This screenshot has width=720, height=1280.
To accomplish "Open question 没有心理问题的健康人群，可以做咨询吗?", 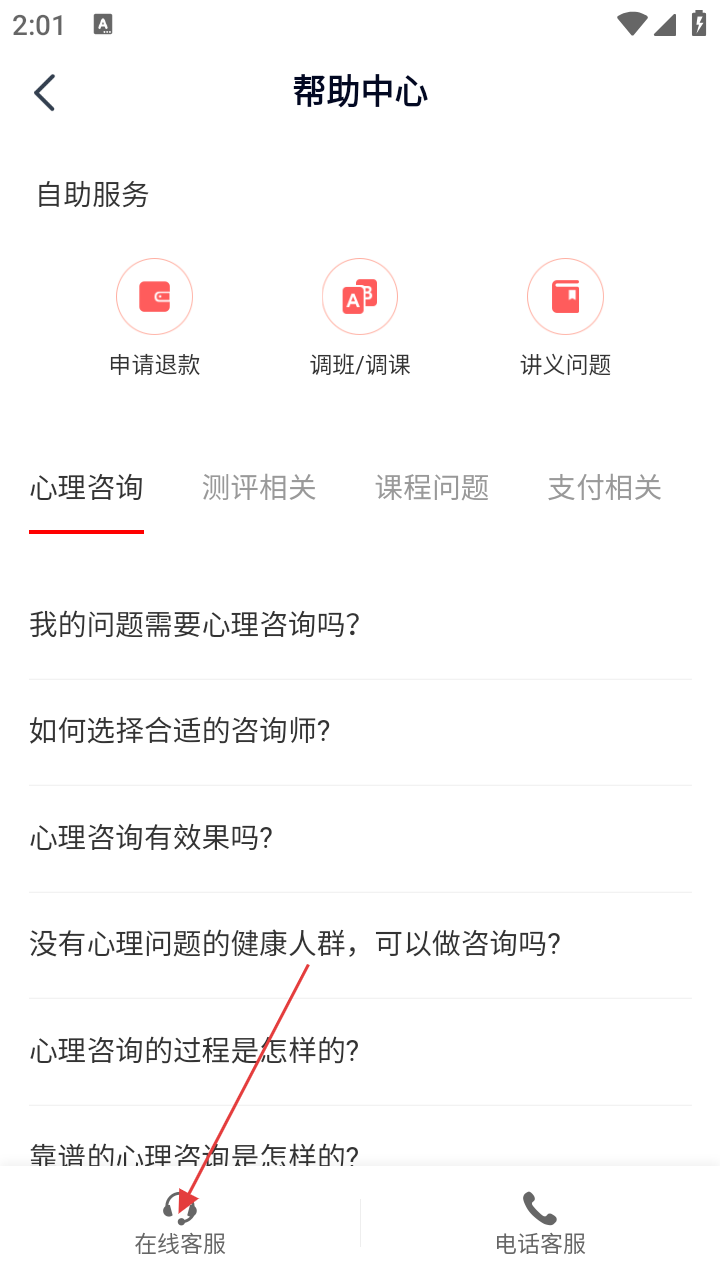I will (295, 943).
